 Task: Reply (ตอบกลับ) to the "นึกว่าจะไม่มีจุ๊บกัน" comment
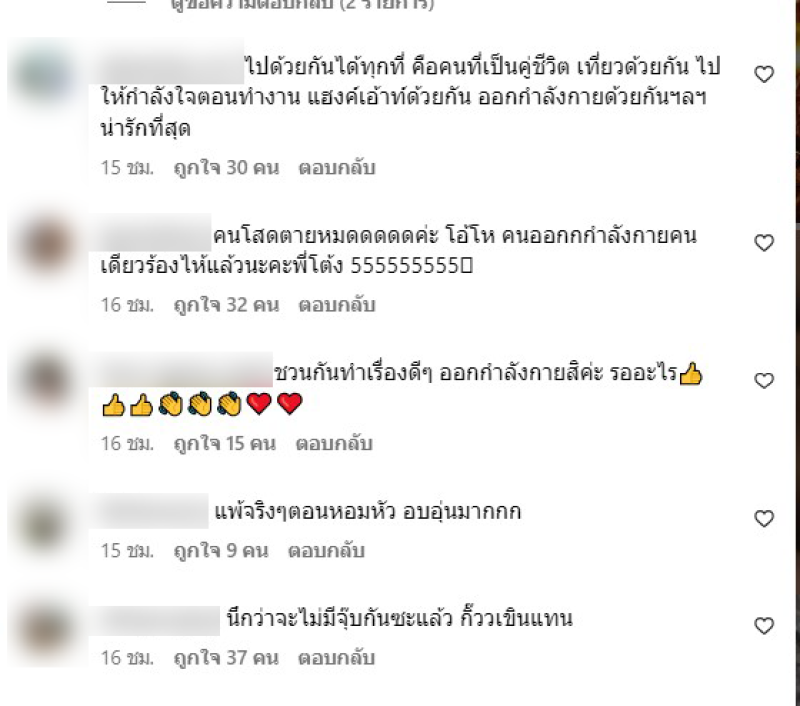337,658
